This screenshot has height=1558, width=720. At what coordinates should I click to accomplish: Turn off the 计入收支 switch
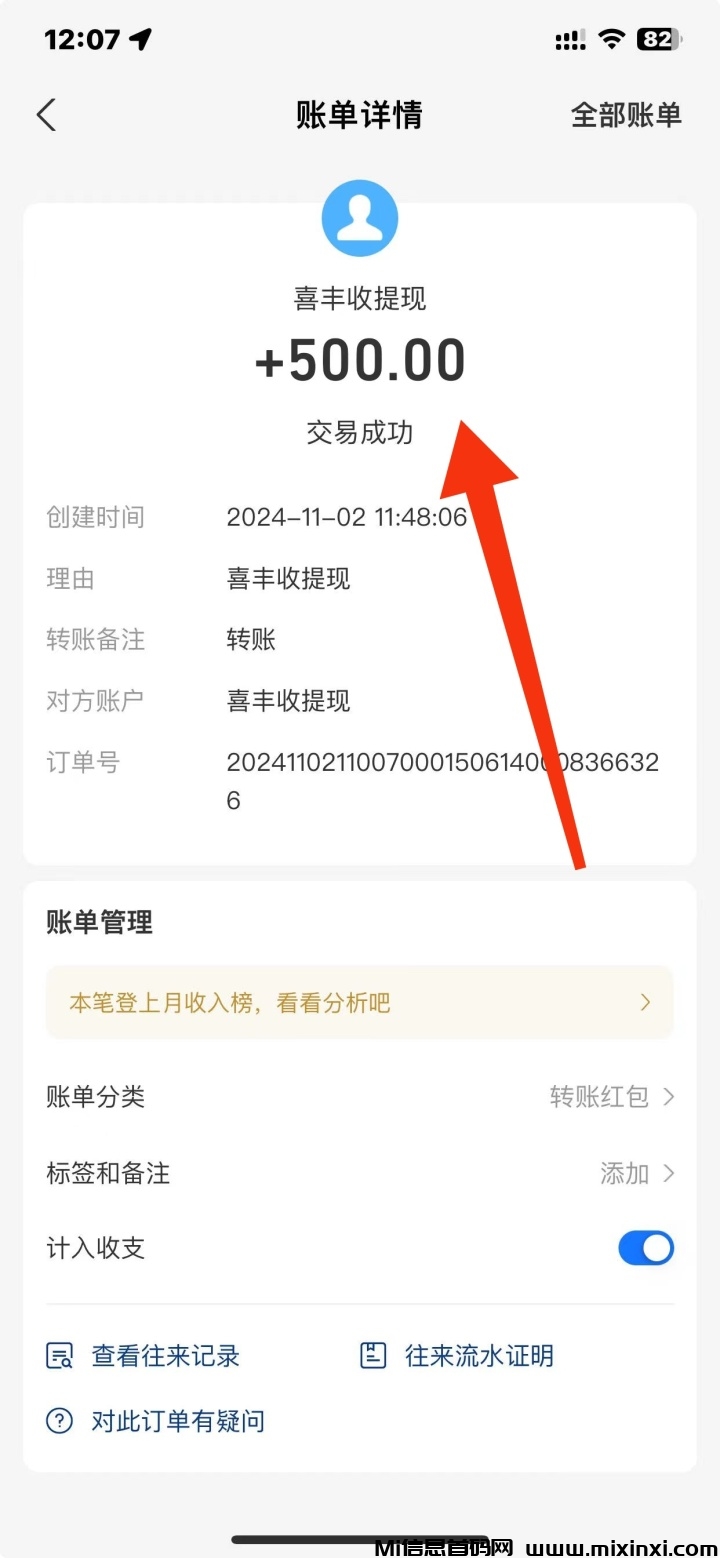tap(645, 1248)
